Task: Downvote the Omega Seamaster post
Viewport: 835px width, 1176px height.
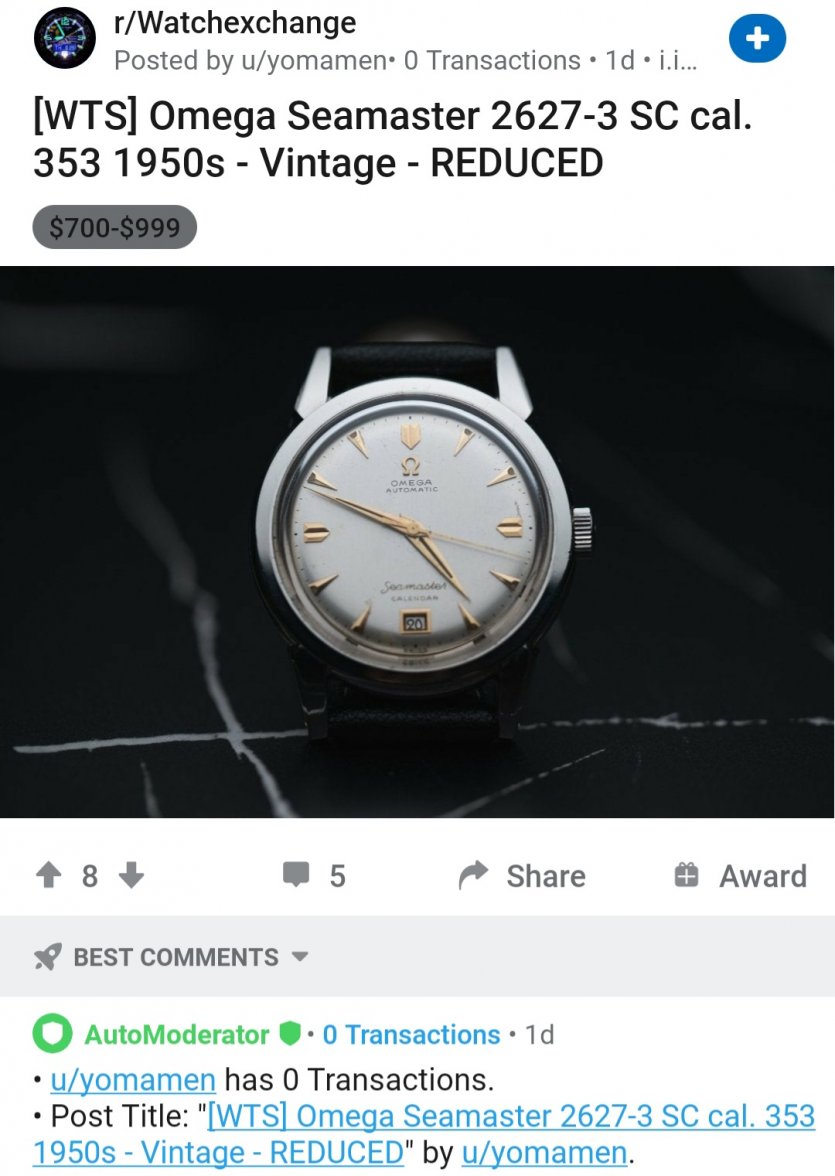Action: (132, 876)
